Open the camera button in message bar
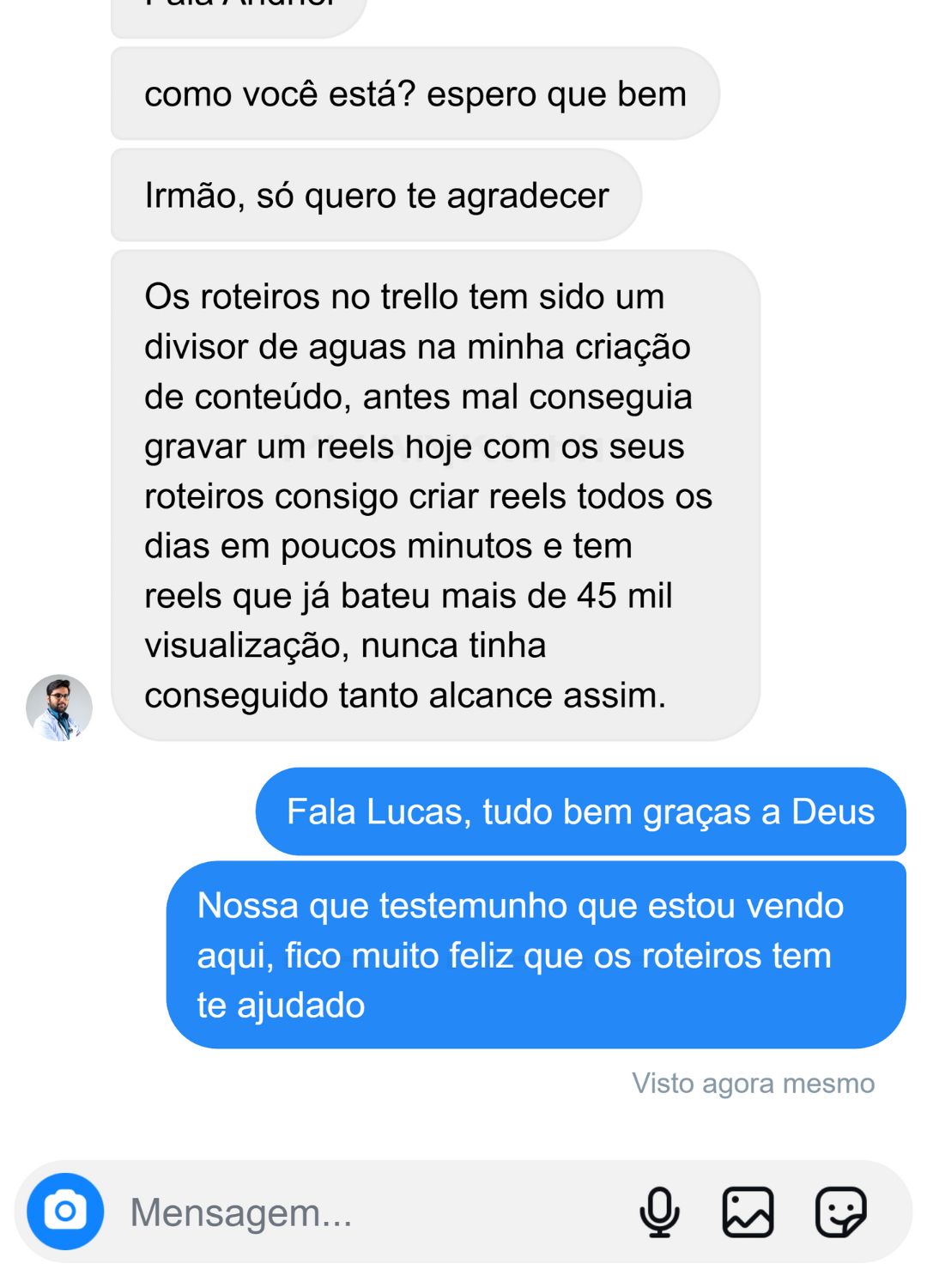The width and height of the screenshot is (927, 1288). (x=65, y=1212)
